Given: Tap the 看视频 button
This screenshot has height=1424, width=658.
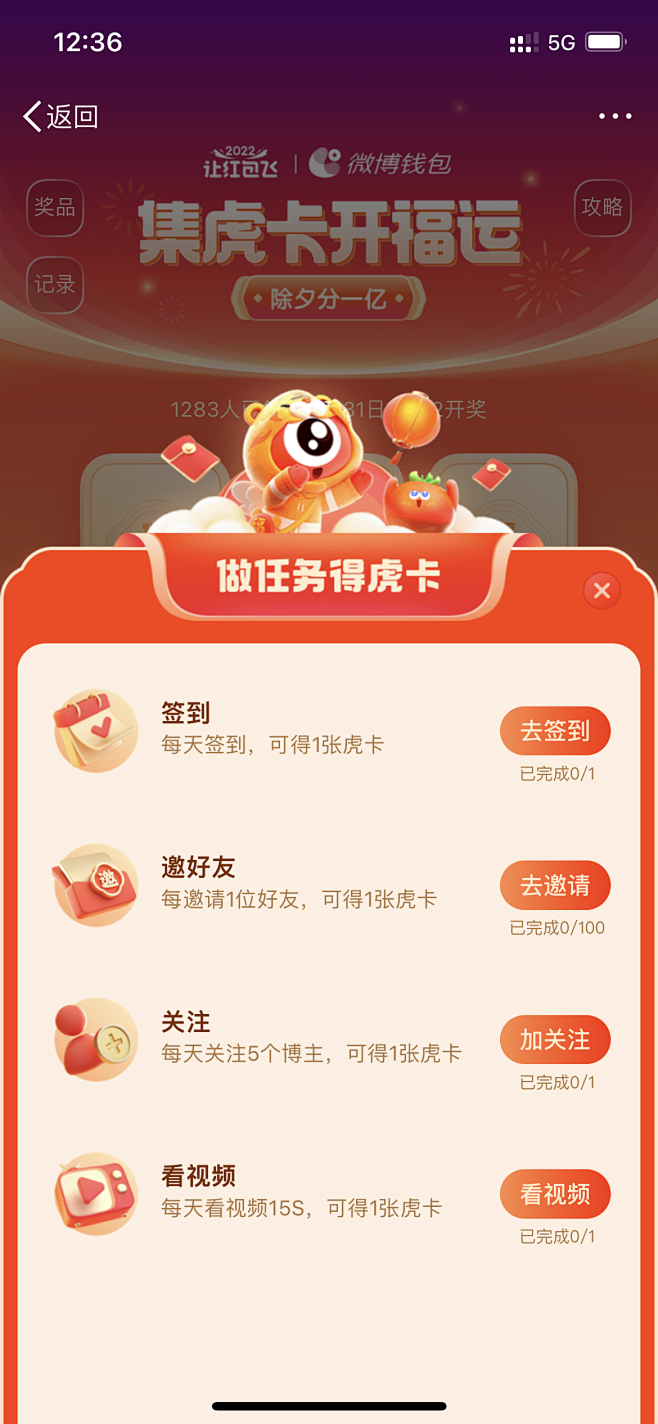Looking at the screenshot, I should (x=555, y=1194).
